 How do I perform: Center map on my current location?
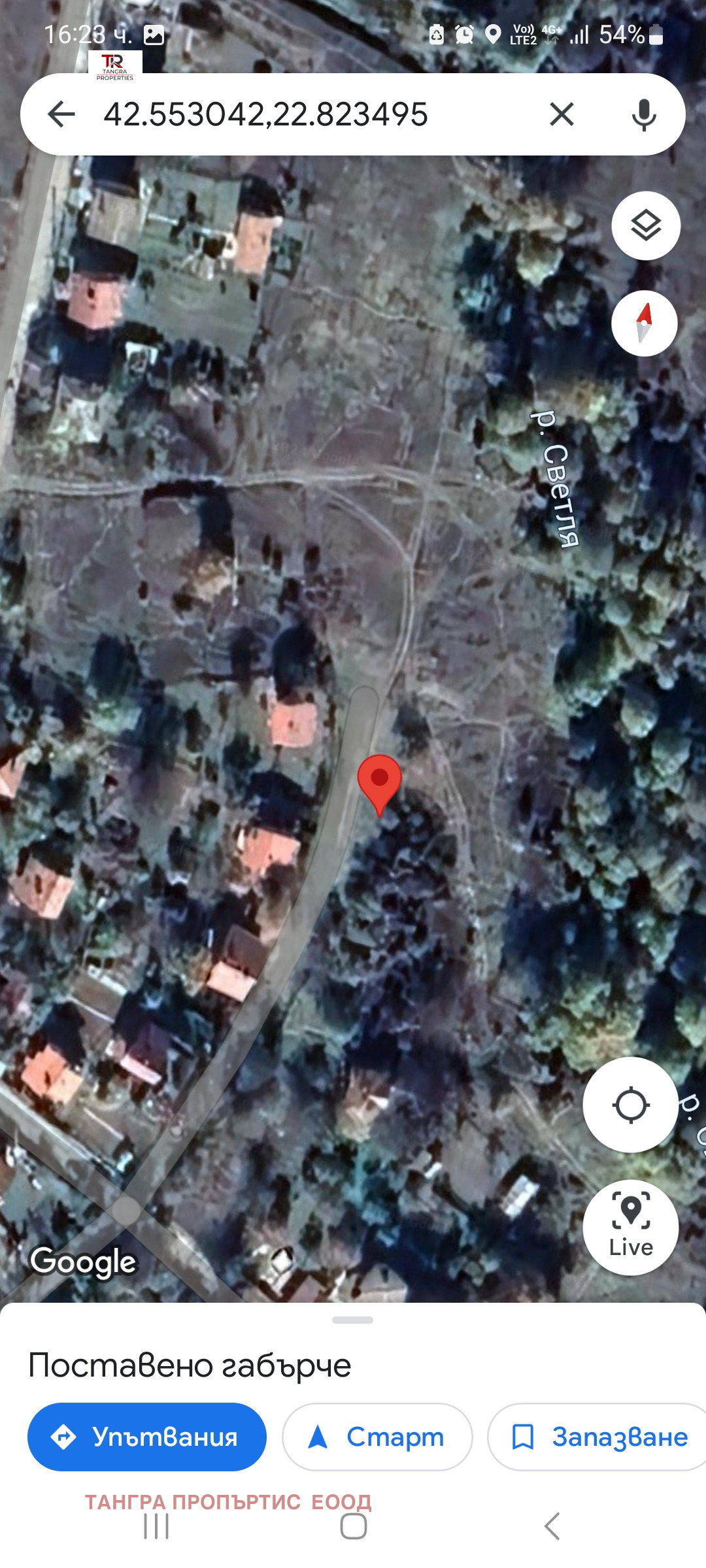[x=630, y=1105]
